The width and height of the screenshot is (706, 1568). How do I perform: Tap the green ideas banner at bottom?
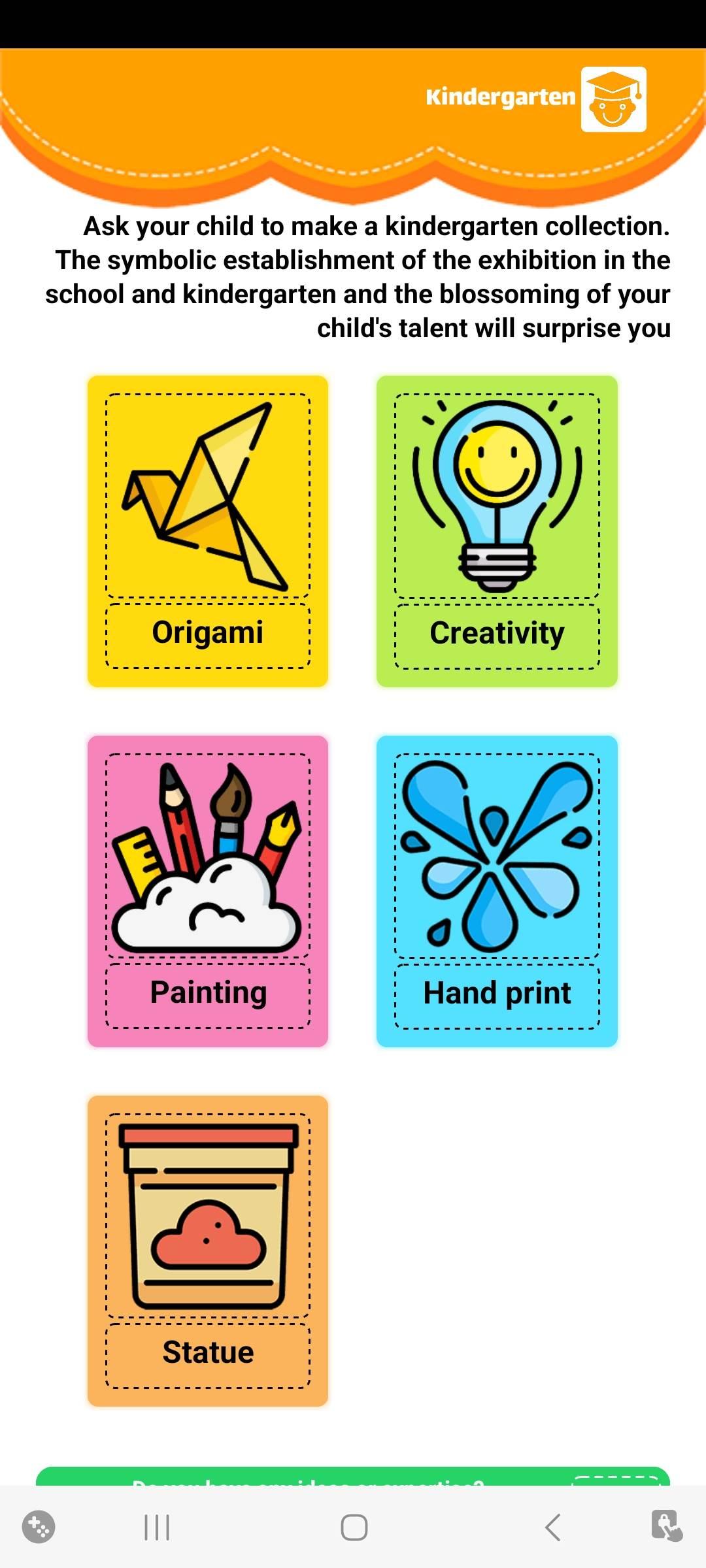pos(353,1476)
